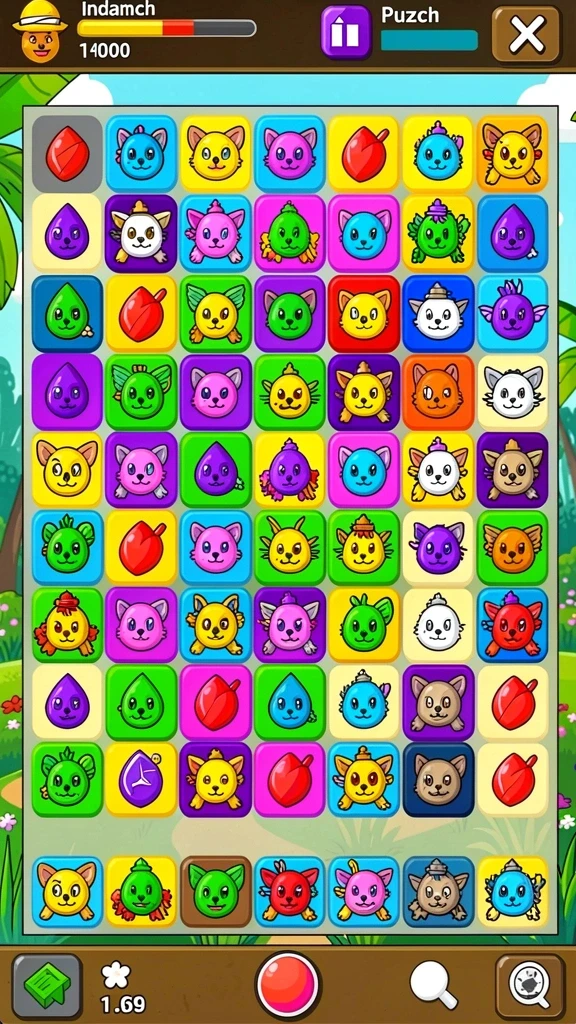Pick the white cat on the blue tile
This screenshot has width=576, height=1024.
click(x=438, y=314)
